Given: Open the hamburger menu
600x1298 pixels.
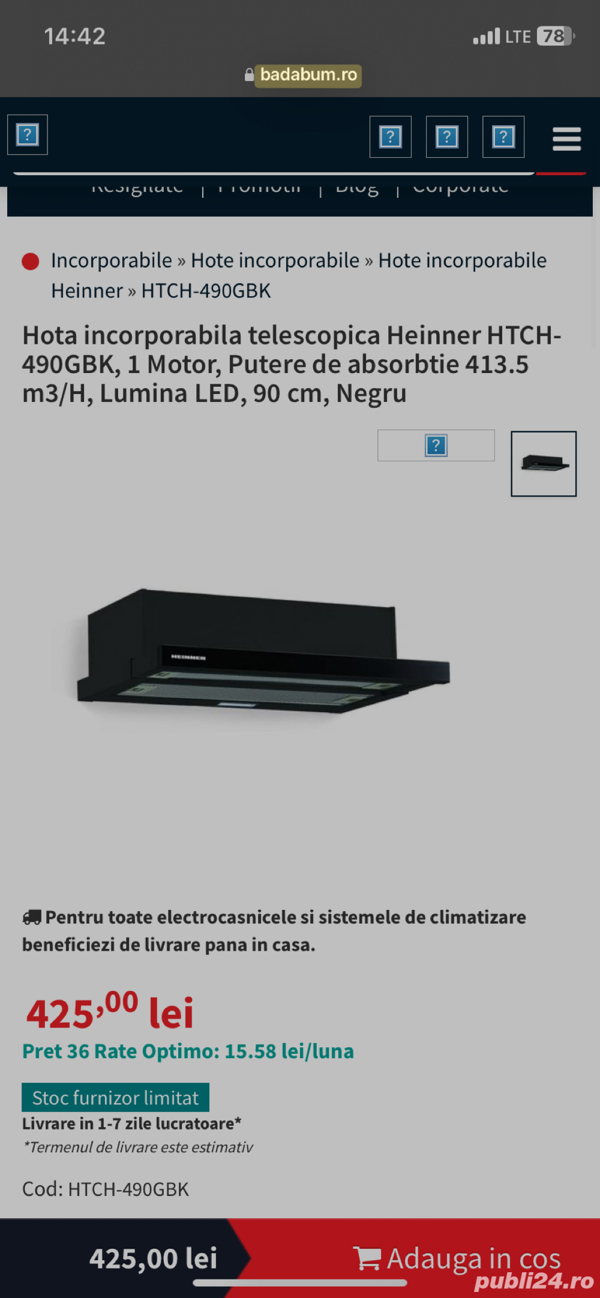Looking at the screenshot, I should click(566, 138).
